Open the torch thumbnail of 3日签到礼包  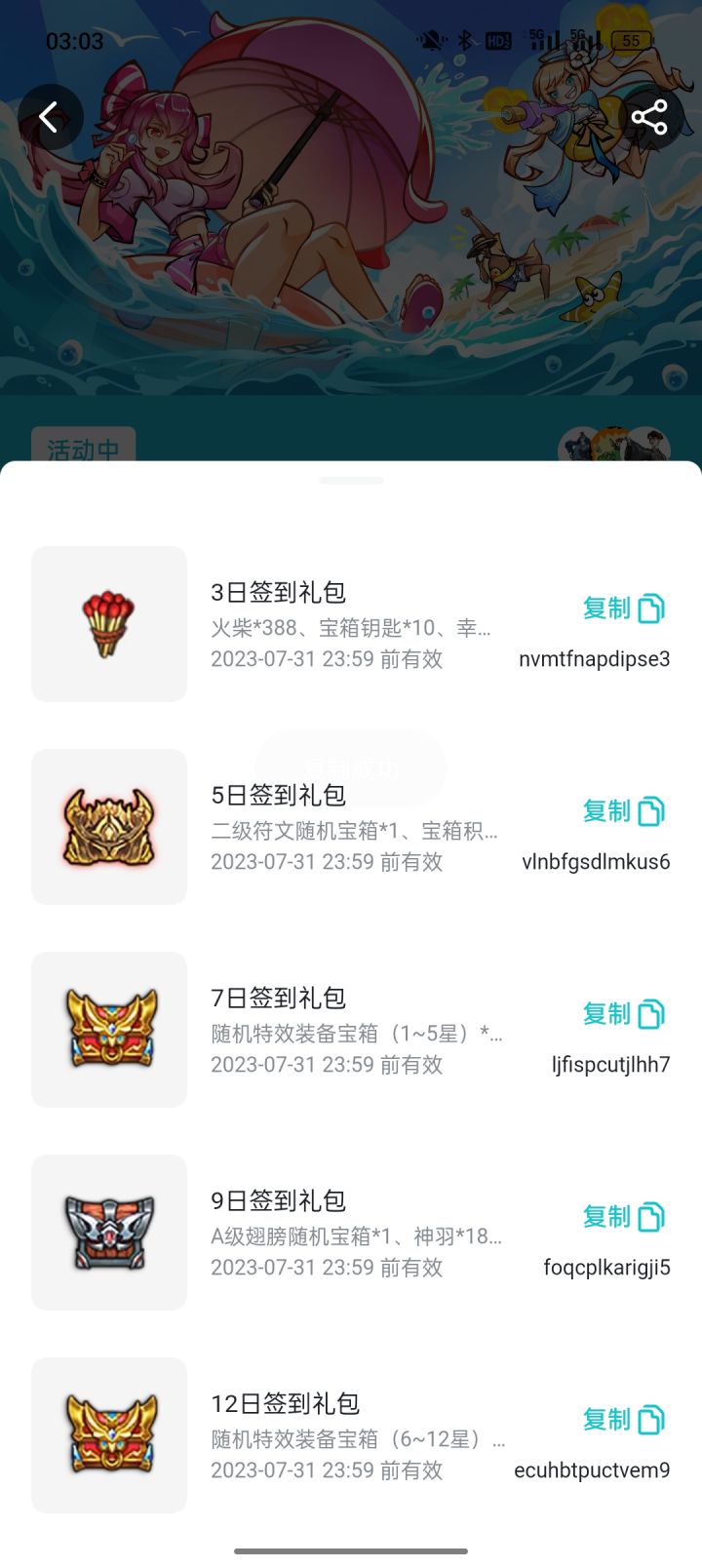pos(108,623)
